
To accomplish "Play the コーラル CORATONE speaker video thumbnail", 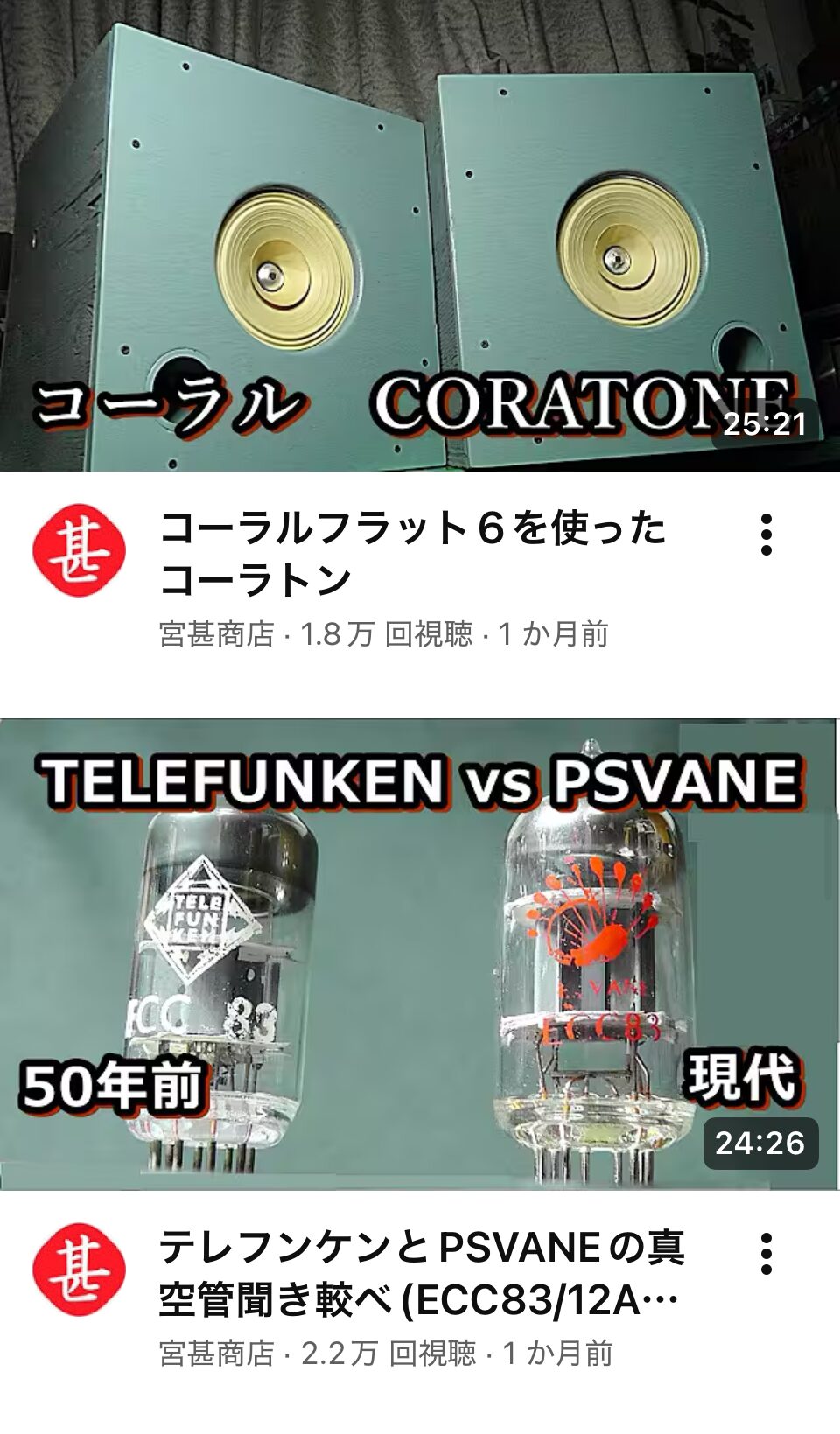I will click(x=420, y=236).
